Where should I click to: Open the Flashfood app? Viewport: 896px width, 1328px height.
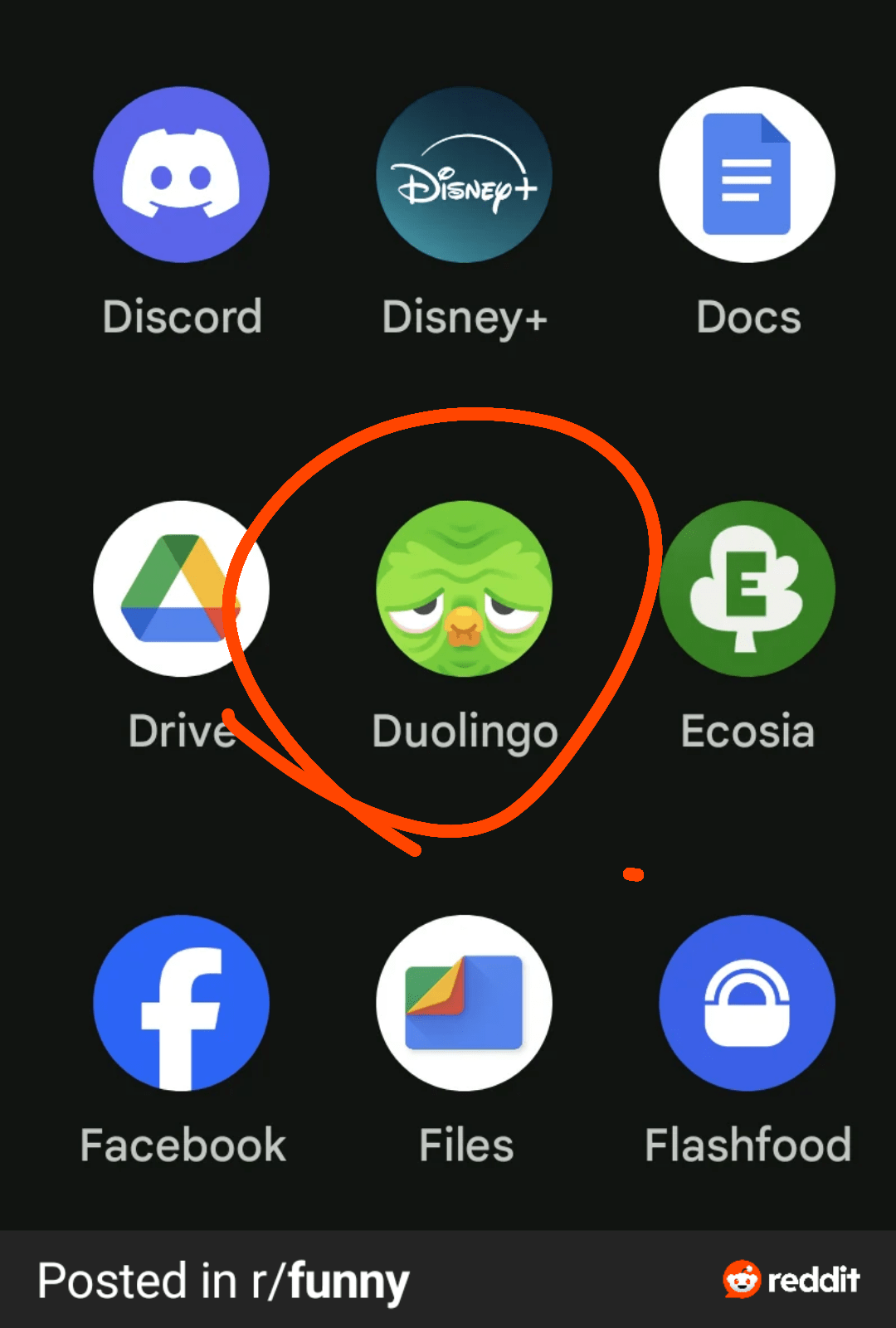(746, 1003)
